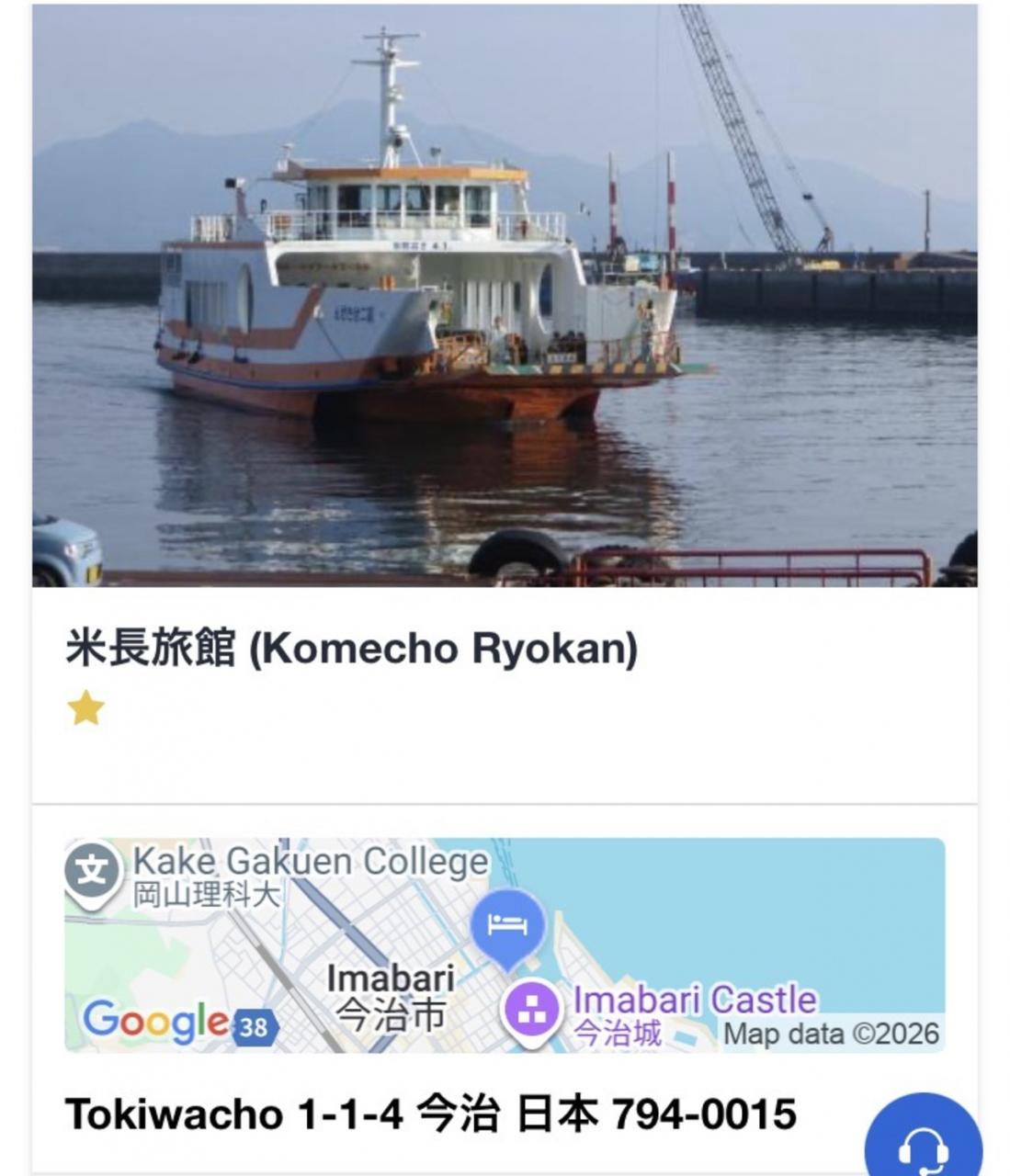Open the Komecho Ryokan ferry photo

click(505, 296)
